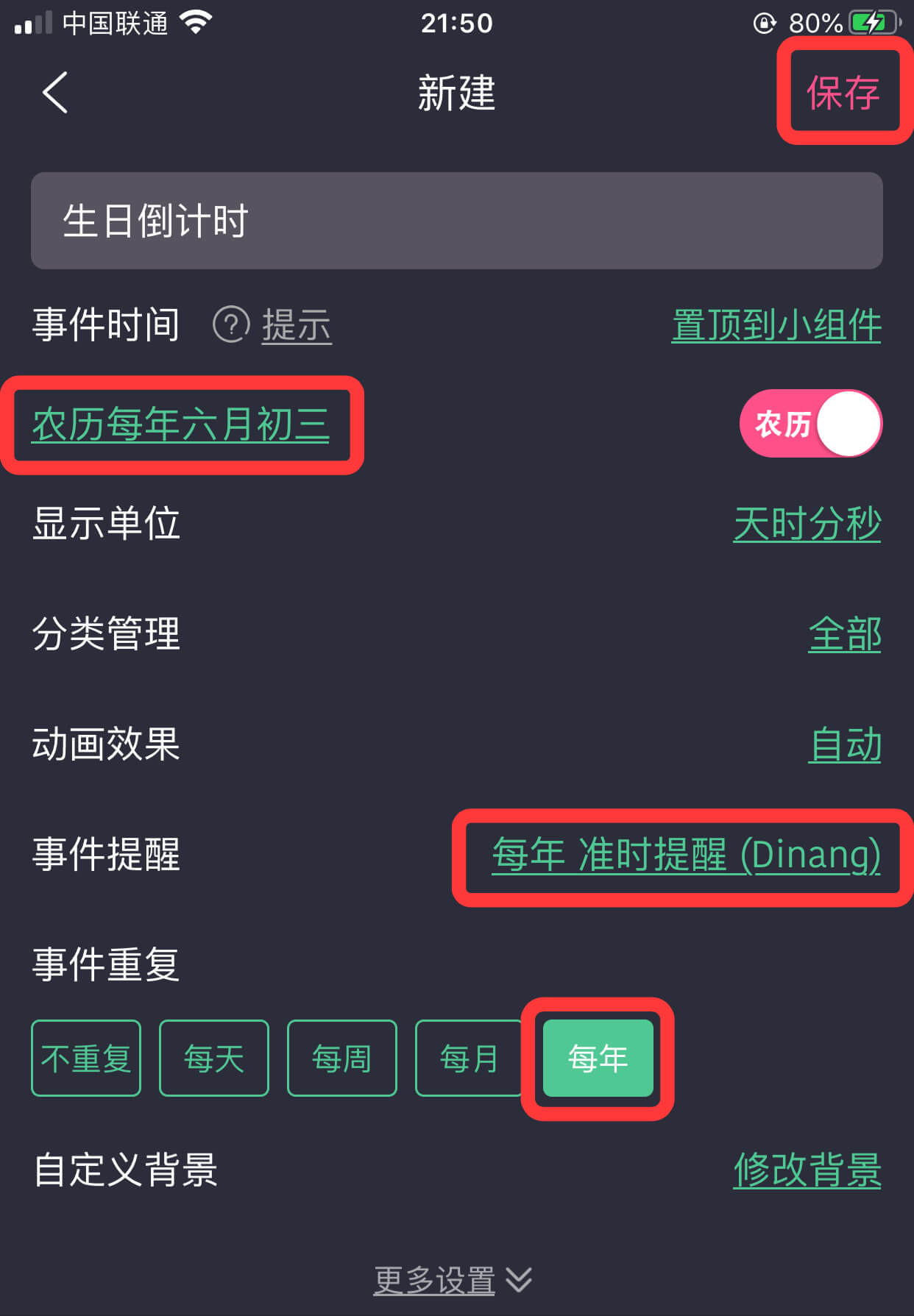Image resolution: width=914 pixels, height=1316 pixels.
Task: Tap 置顶到小组件 to pin to widget
Action: [776, 325]
